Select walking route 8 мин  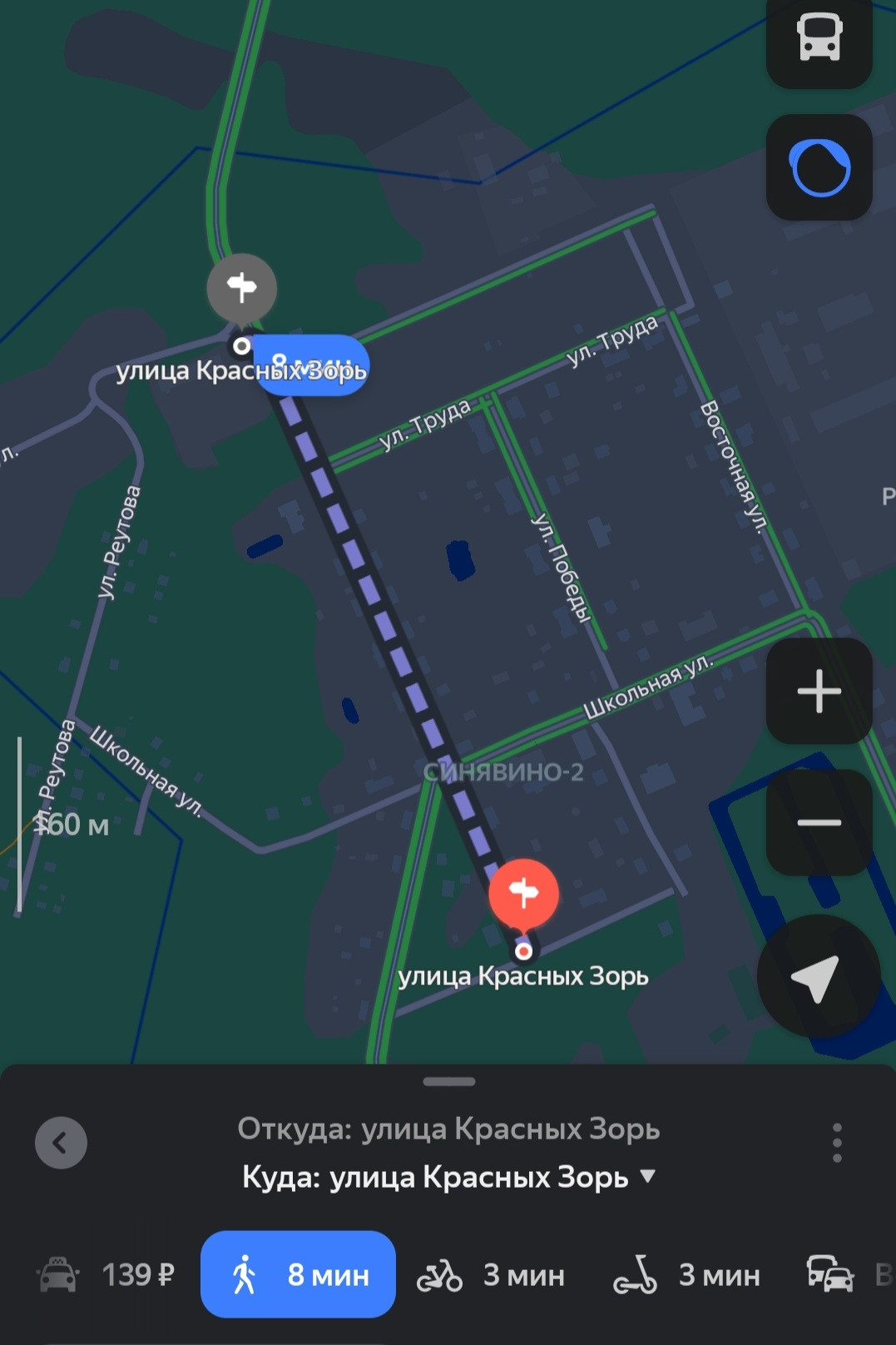pyautogui.click(x=298, y=1274)
